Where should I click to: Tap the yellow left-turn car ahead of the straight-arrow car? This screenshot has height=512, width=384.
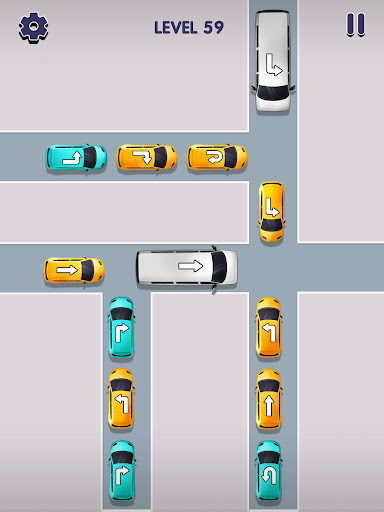tap(269, 328)
